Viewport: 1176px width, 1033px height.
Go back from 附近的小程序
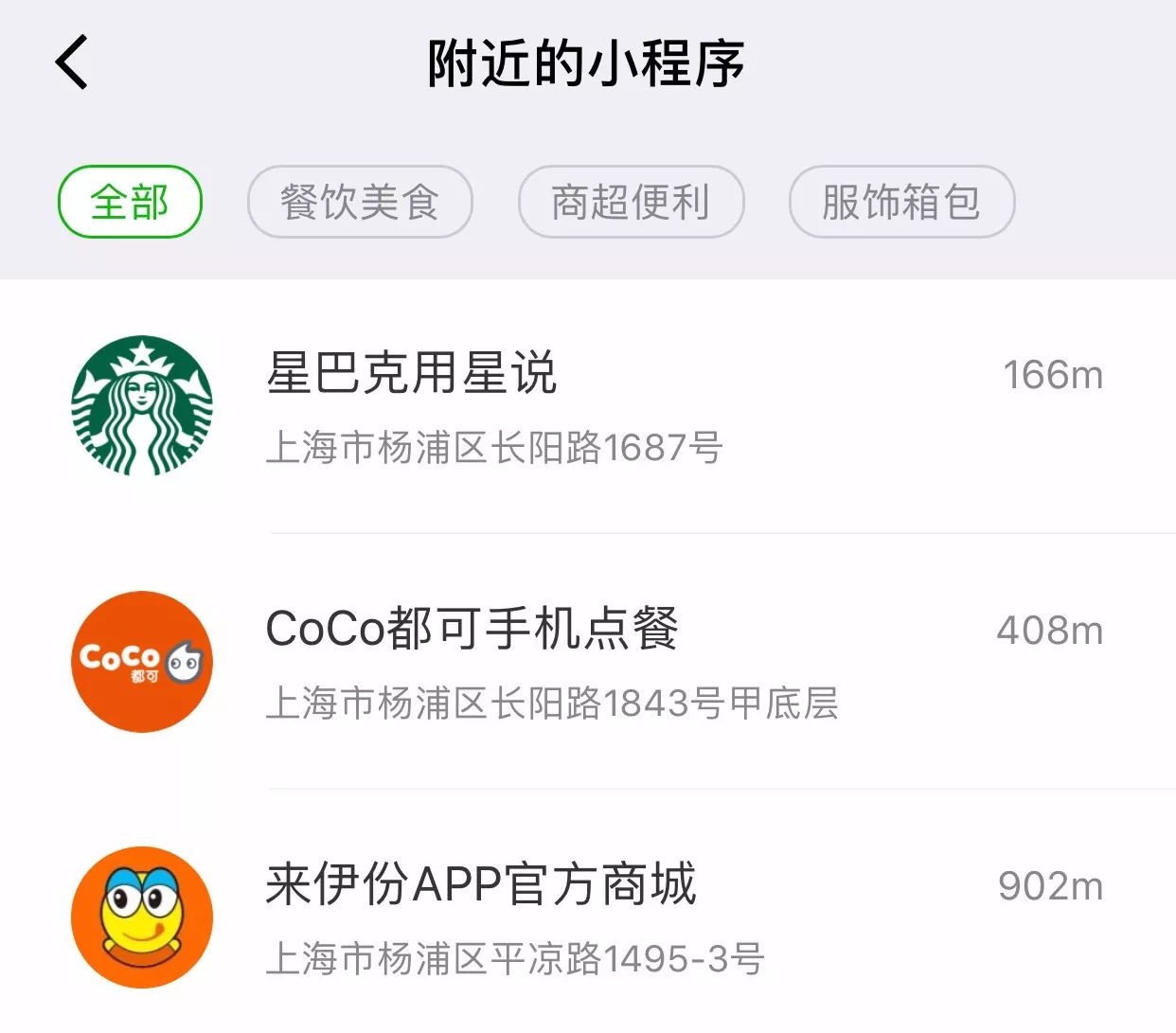point(72,62)
